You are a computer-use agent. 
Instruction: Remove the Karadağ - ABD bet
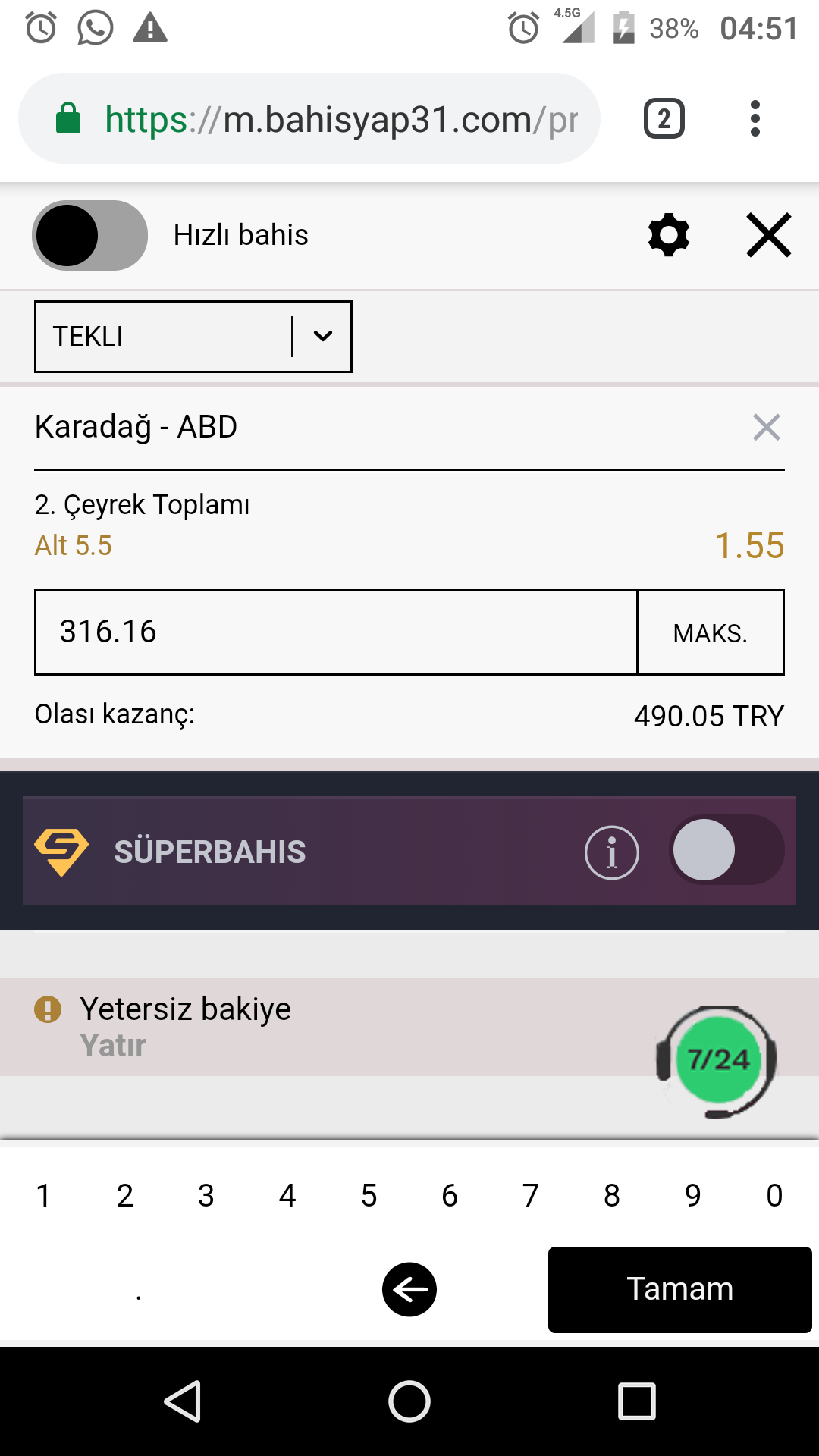(x=767, y=427)
